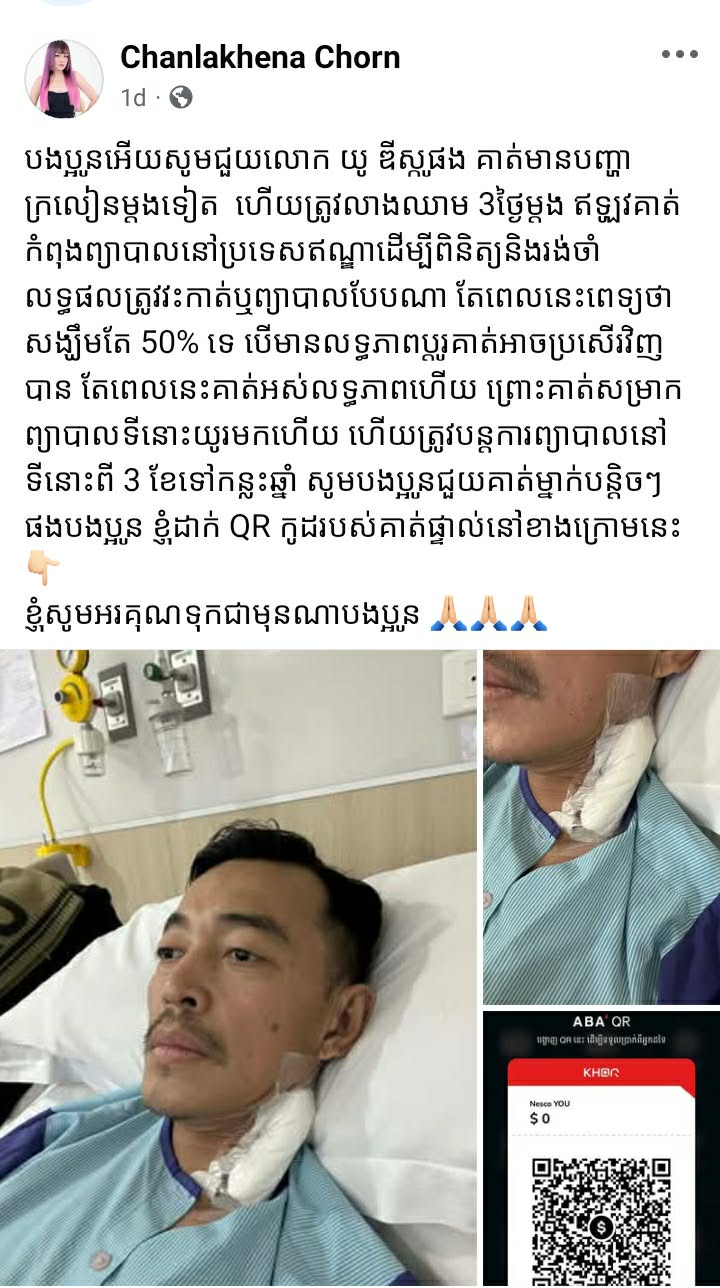Open Chanlakhena Chorn's profile picture
Viewport: 720px width, 1288px height.
tap(64, 78)
